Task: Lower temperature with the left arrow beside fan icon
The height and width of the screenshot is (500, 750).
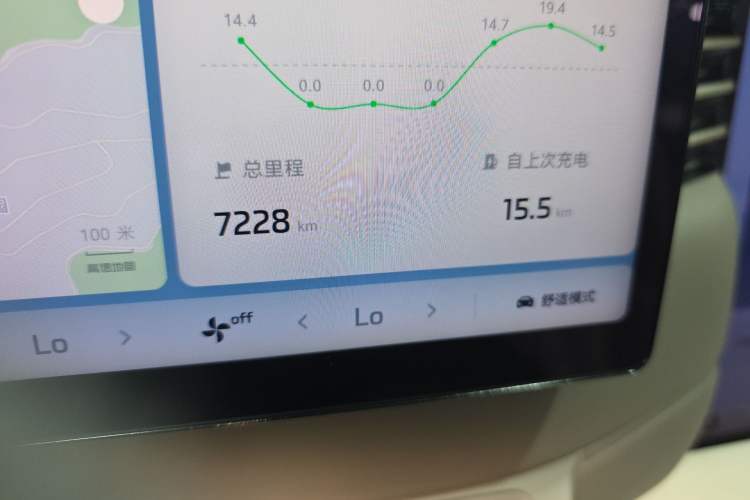Action: [303, 321]
